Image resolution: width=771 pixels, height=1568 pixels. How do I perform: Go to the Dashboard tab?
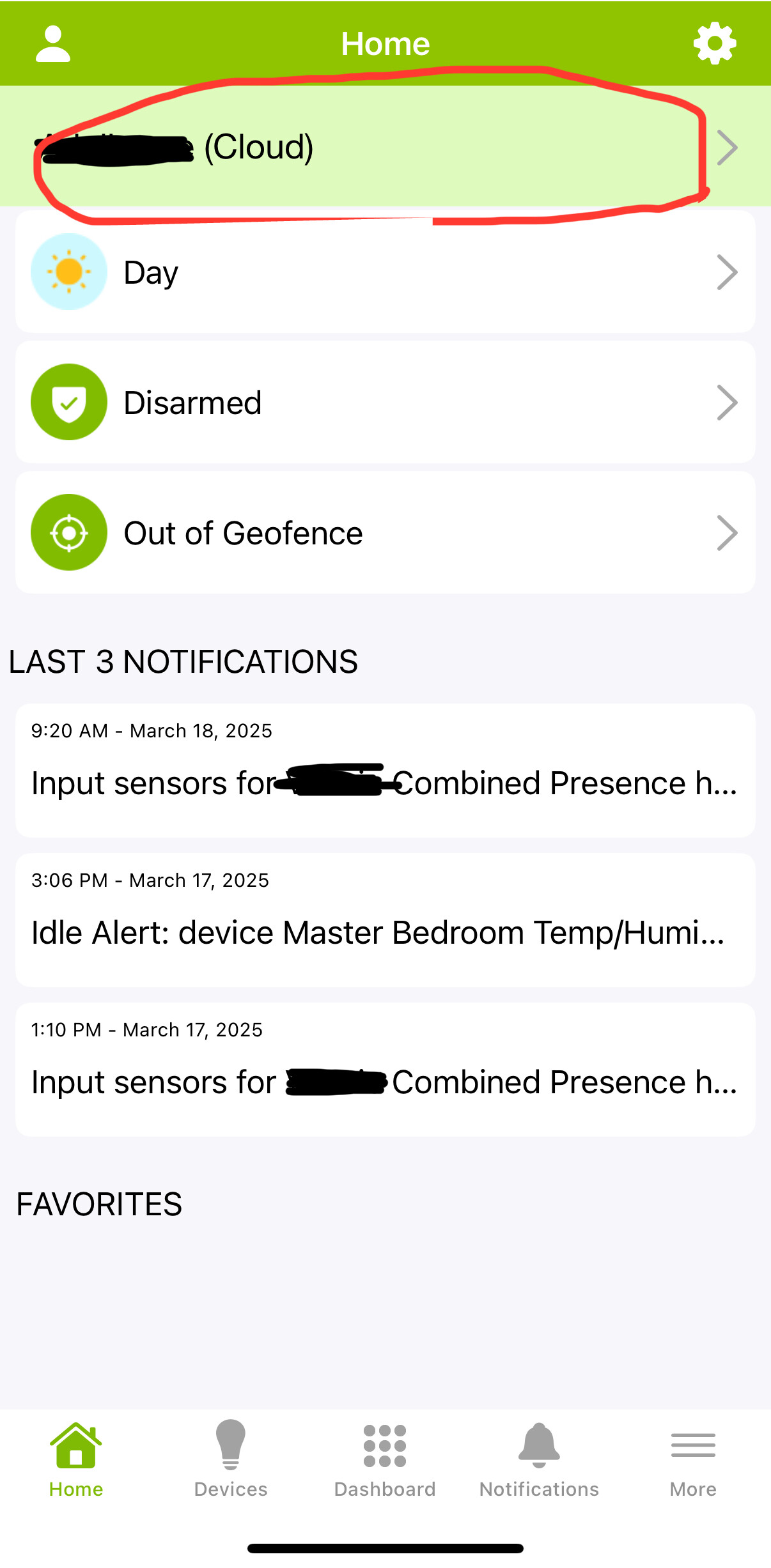point(385,1461)
